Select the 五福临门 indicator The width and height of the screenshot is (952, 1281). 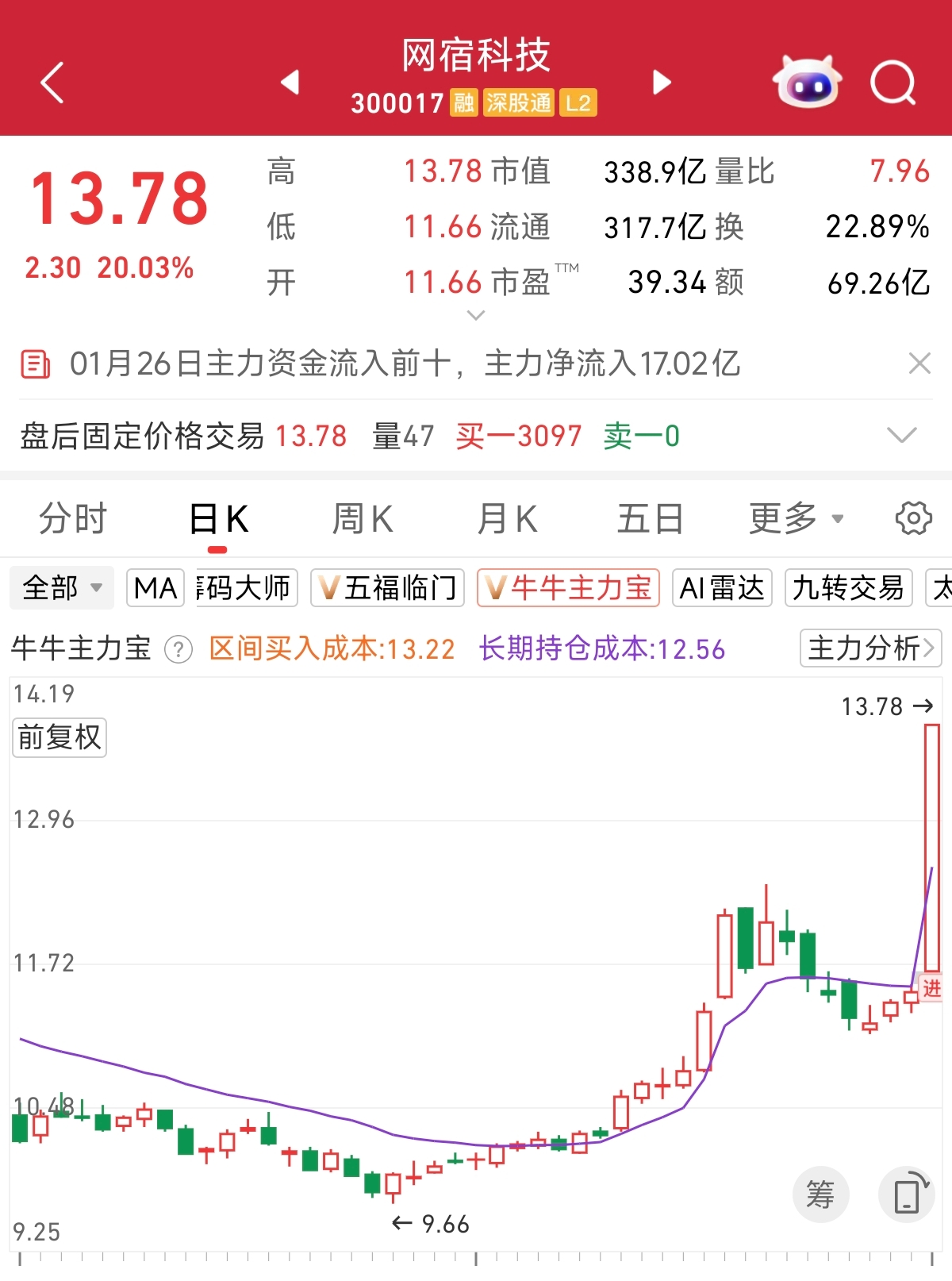[x=387, y=588]
